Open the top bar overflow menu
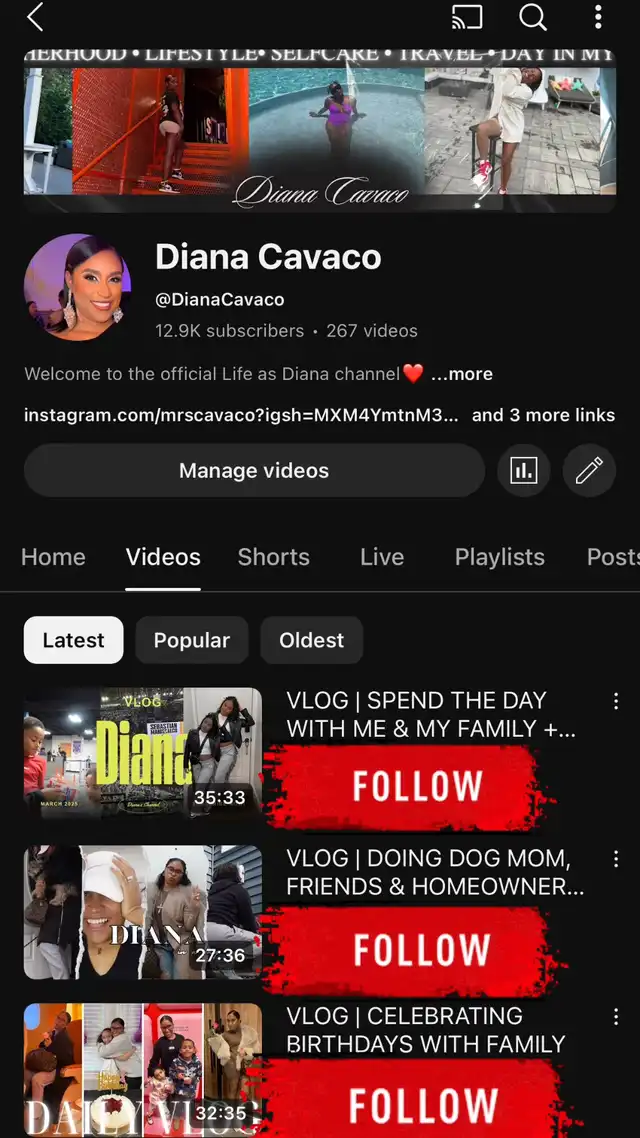Image resolution: width=640 pixels, height=1138 pixels. 598,17
